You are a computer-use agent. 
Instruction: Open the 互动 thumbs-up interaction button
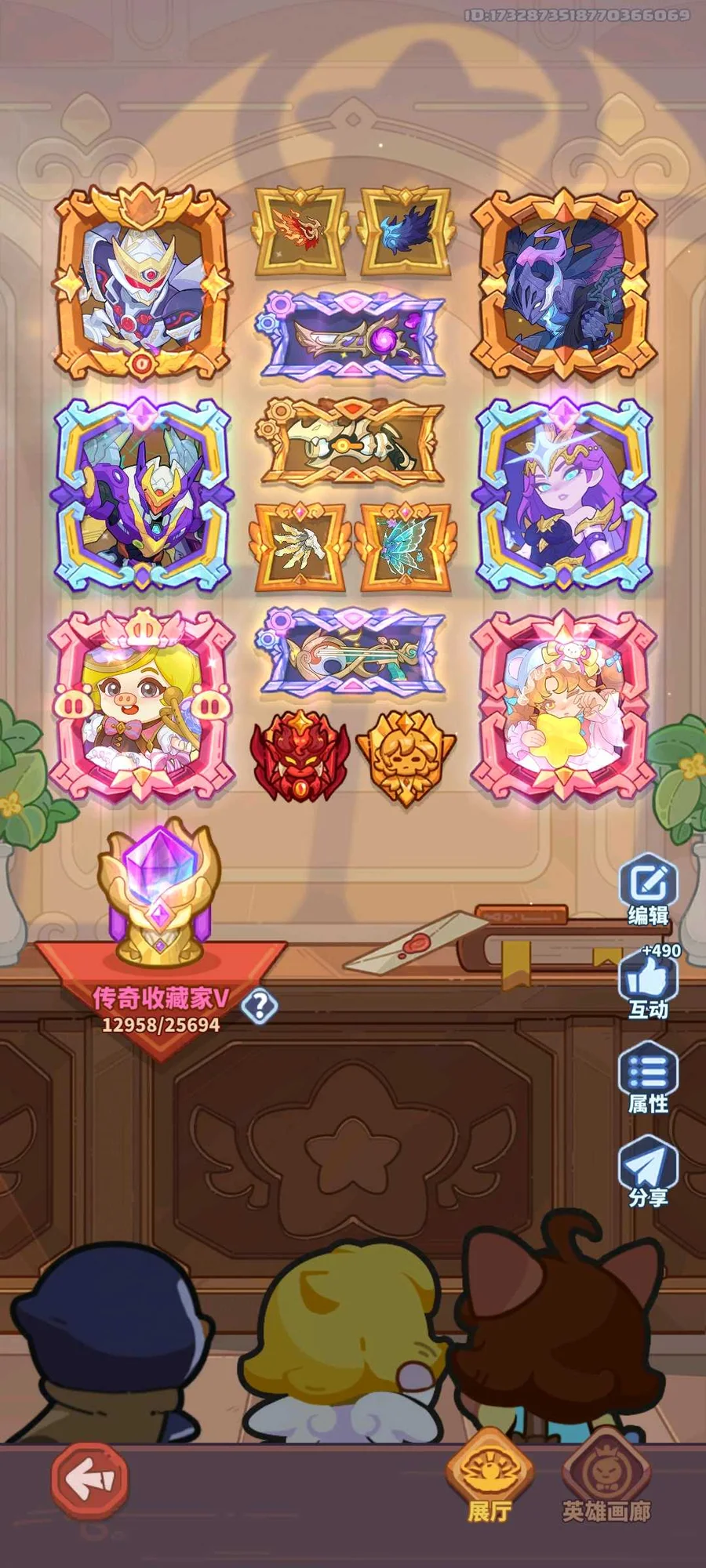[648, 985]
